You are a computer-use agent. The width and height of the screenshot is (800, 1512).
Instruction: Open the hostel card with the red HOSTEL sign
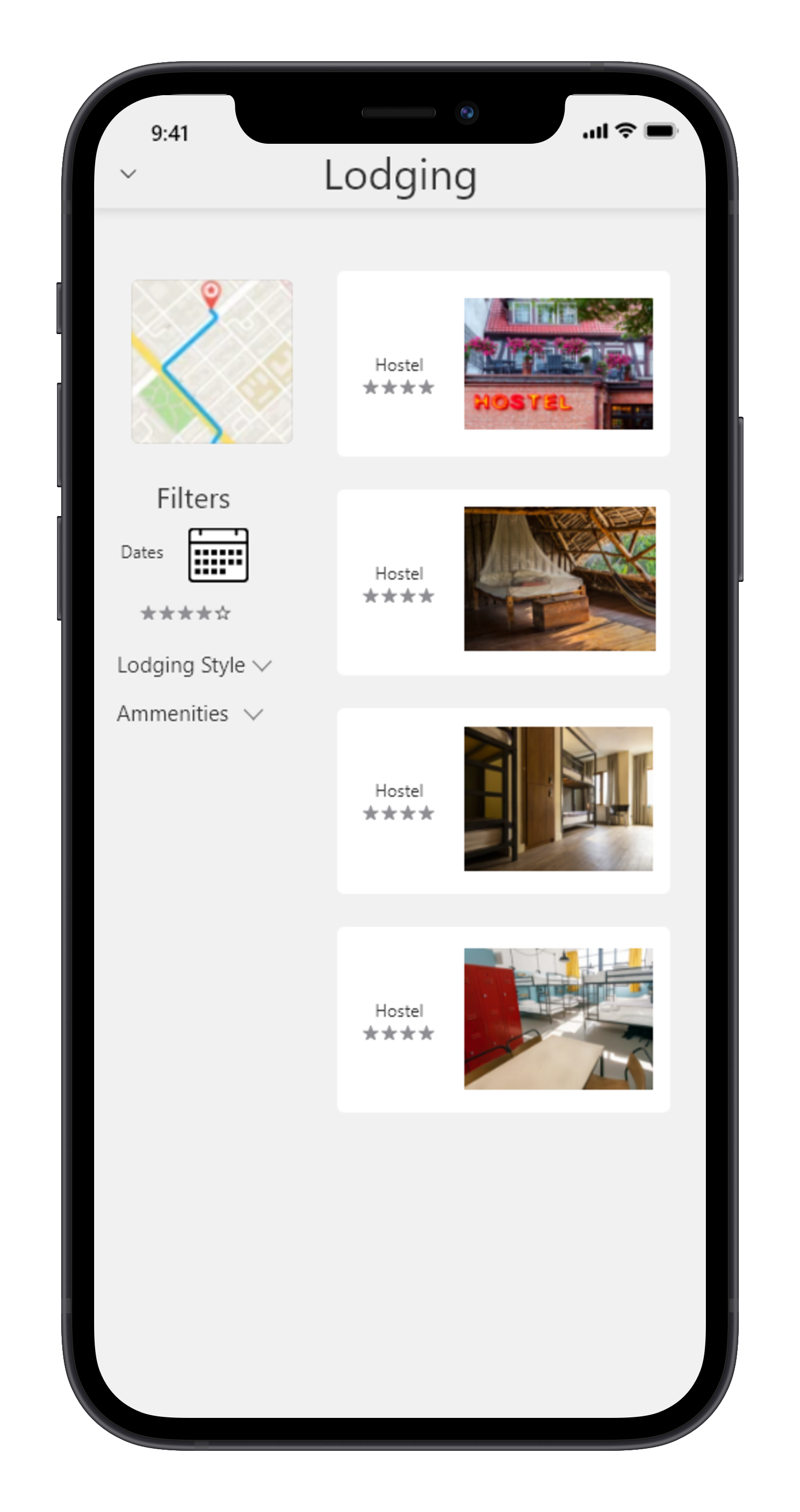[x=503, y=364]
